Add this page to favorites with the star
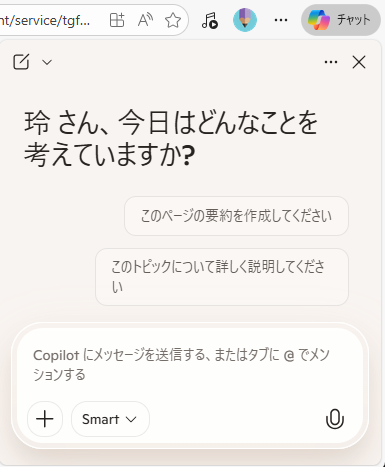 coord(173,20)
